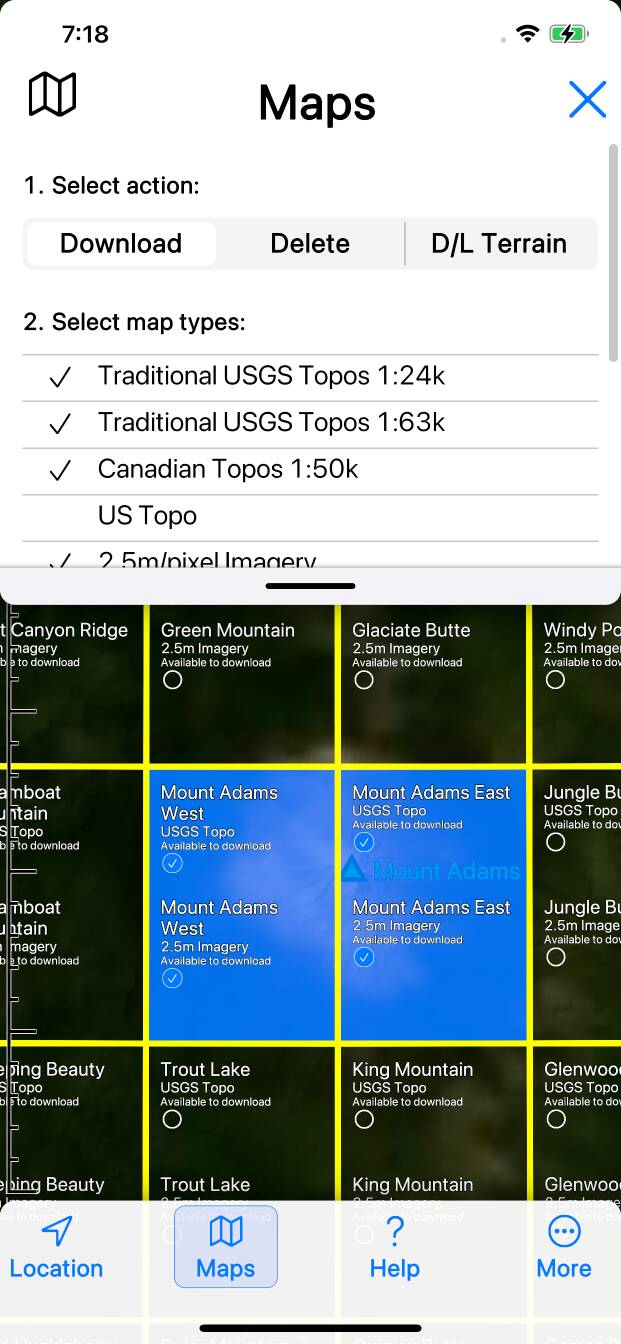The width and height of the screenshot is (621, 1344).
Task: Select King Mountain USGS Topo for download
Action: 364,1119
